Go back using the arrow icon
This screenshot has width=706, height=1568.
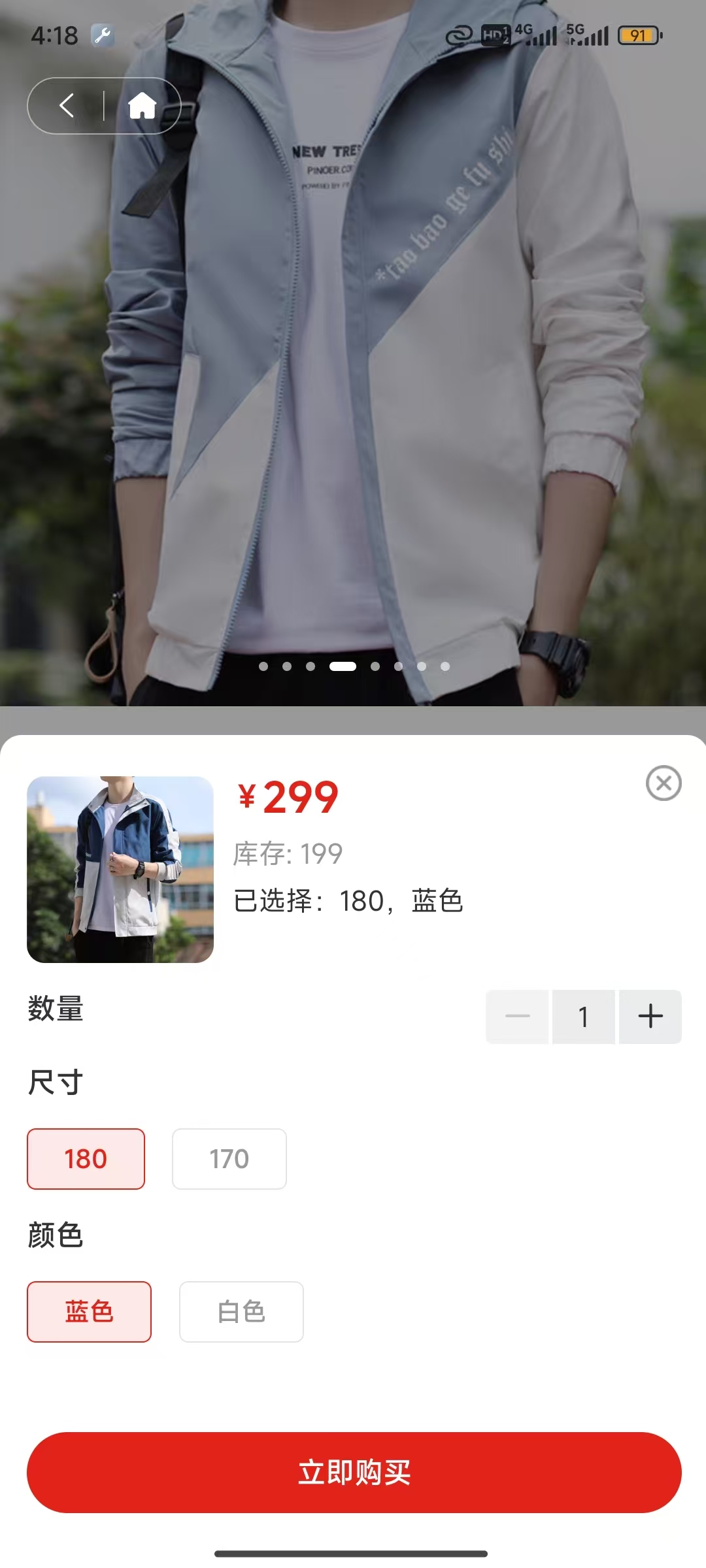[x=67, y=106]
